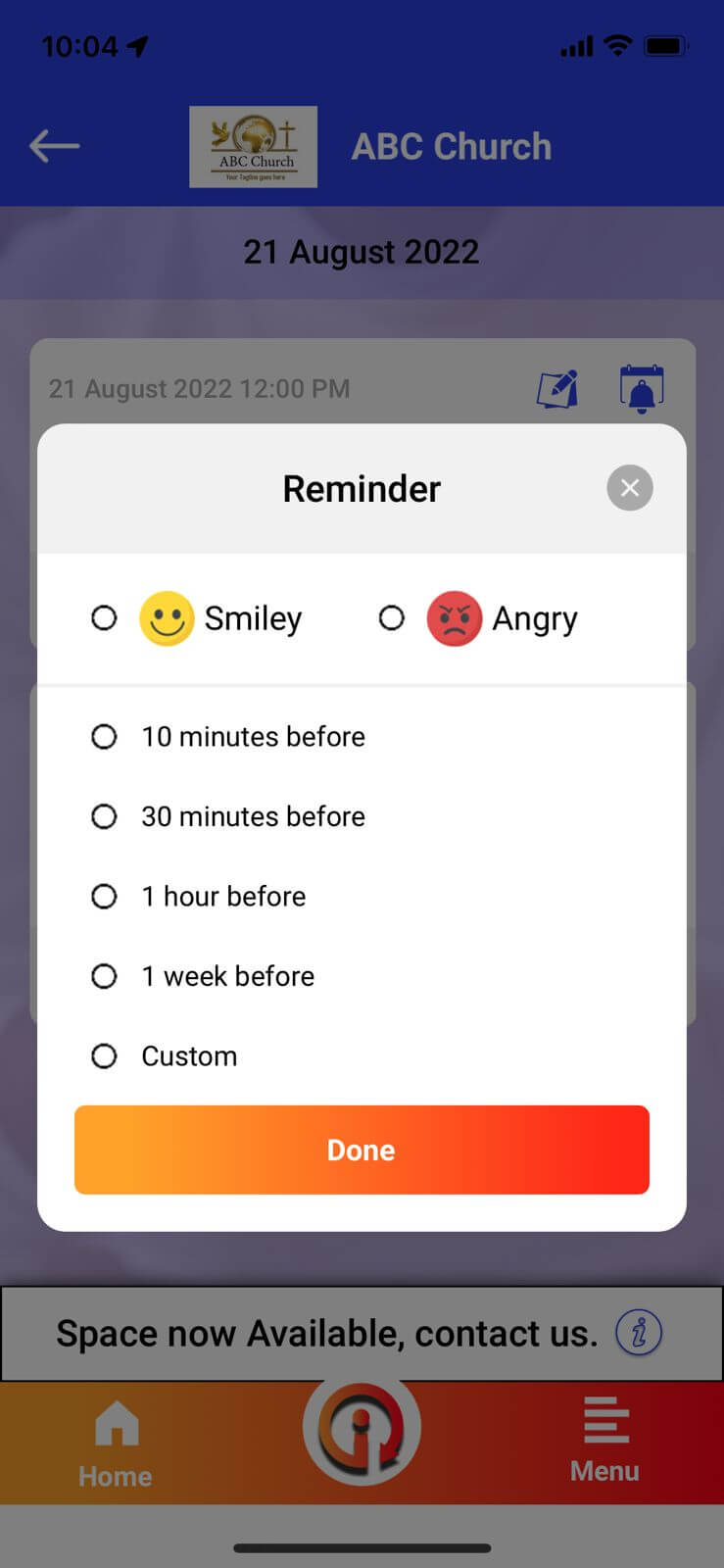Image resolution: width=724 pixels, height=1568 pixels.
Task: Select 10 minutes before reminder
Action: coord(104,736)
